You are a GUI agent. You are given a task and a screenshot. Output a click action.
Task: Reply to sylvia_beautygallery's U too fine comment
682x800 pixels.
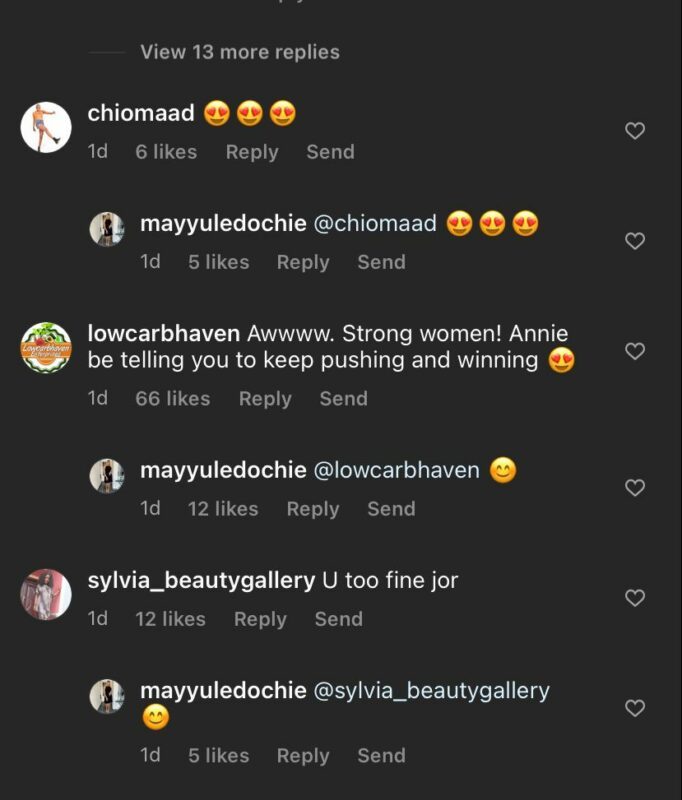[x=260, y=619]
